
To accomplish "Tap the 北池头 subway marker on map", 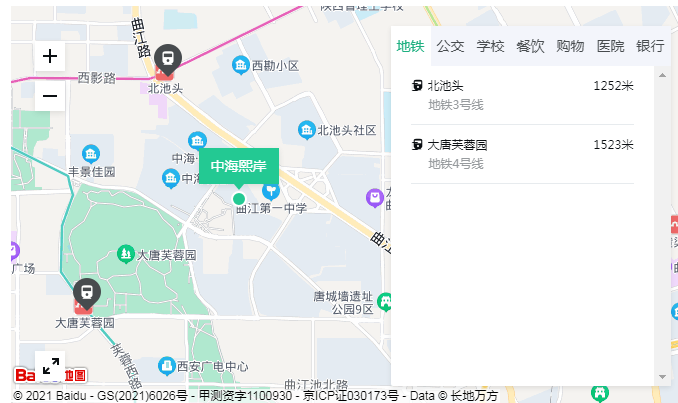I will click(x=168, y=60).
